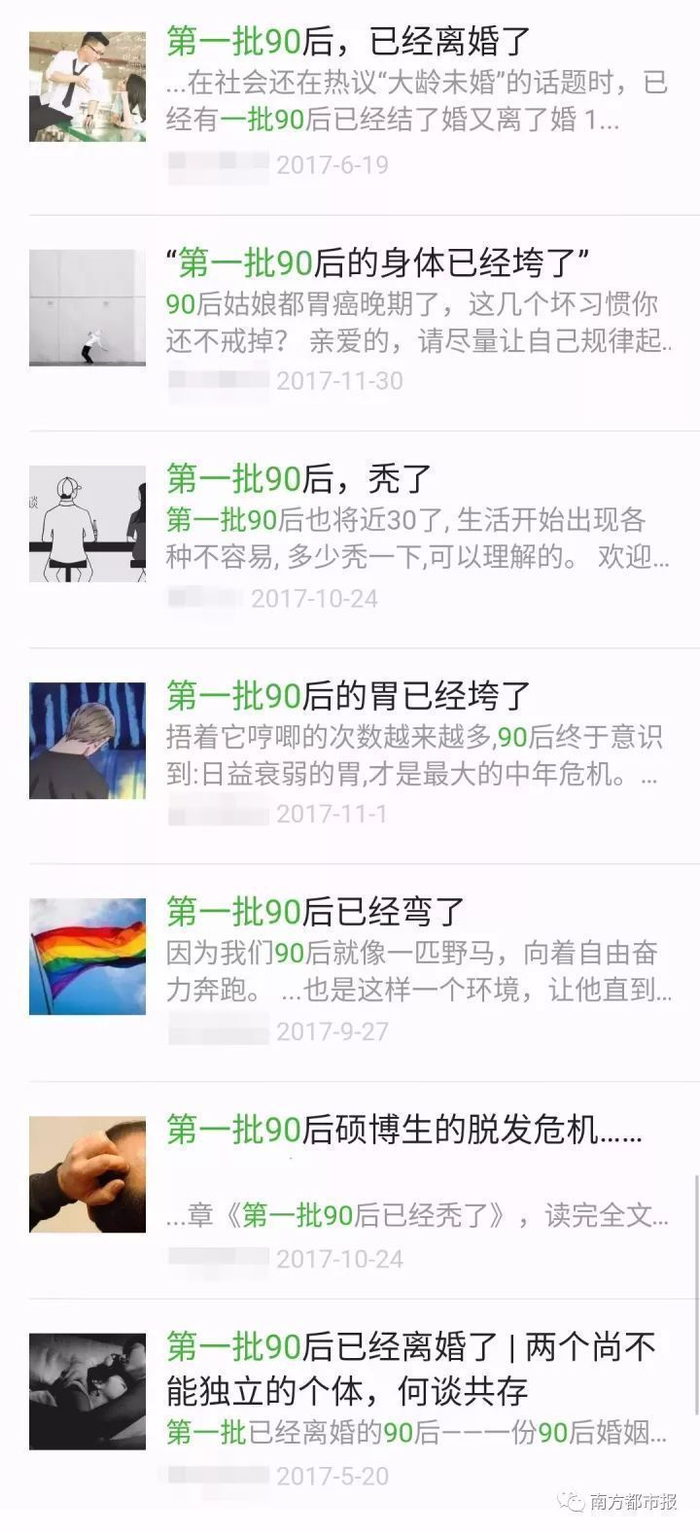
Task: View article 第一批90后的胃已经垮了
Action: click(x=348, y=696)
